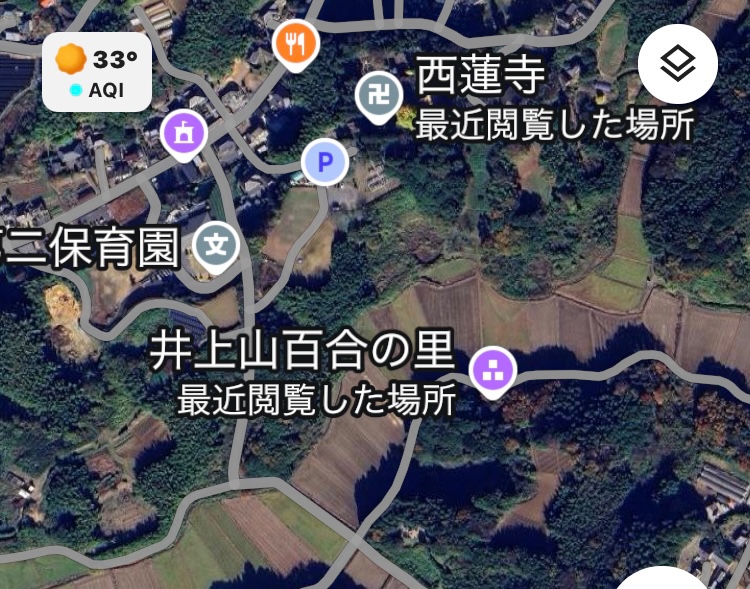750x589 pixels.
Task: Open the map layers button
Action: 677,65
